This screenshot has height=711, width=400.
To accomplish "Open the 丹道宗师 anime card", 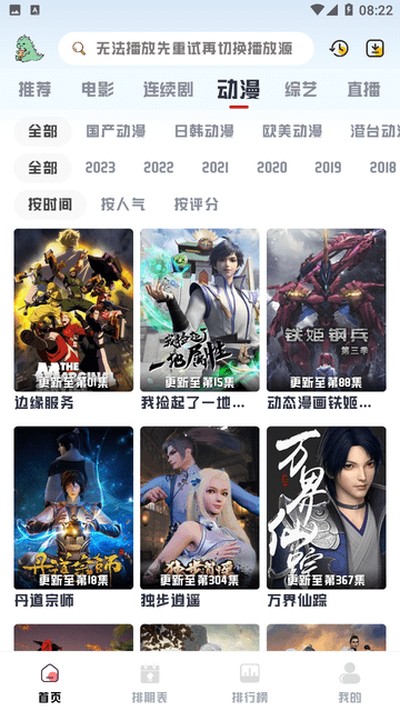I will coord(73,517).
